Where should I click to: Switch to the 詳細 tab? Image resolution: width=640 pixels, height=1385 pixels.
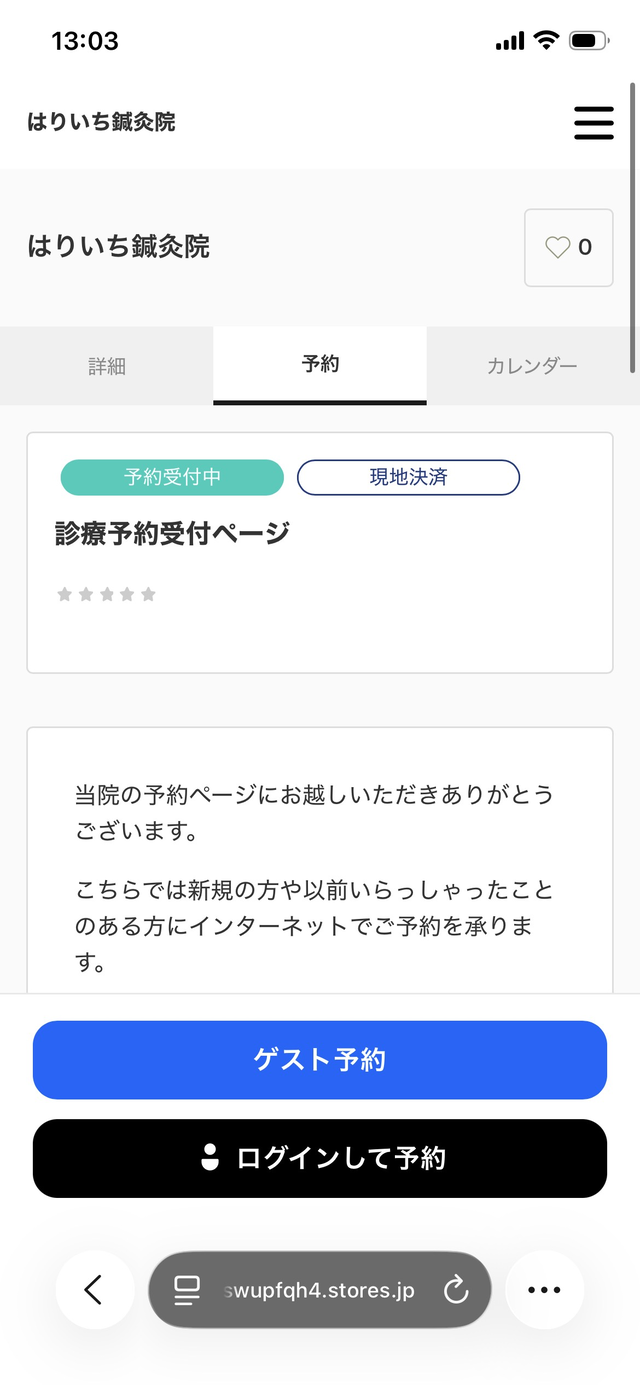tap(107, 366)
